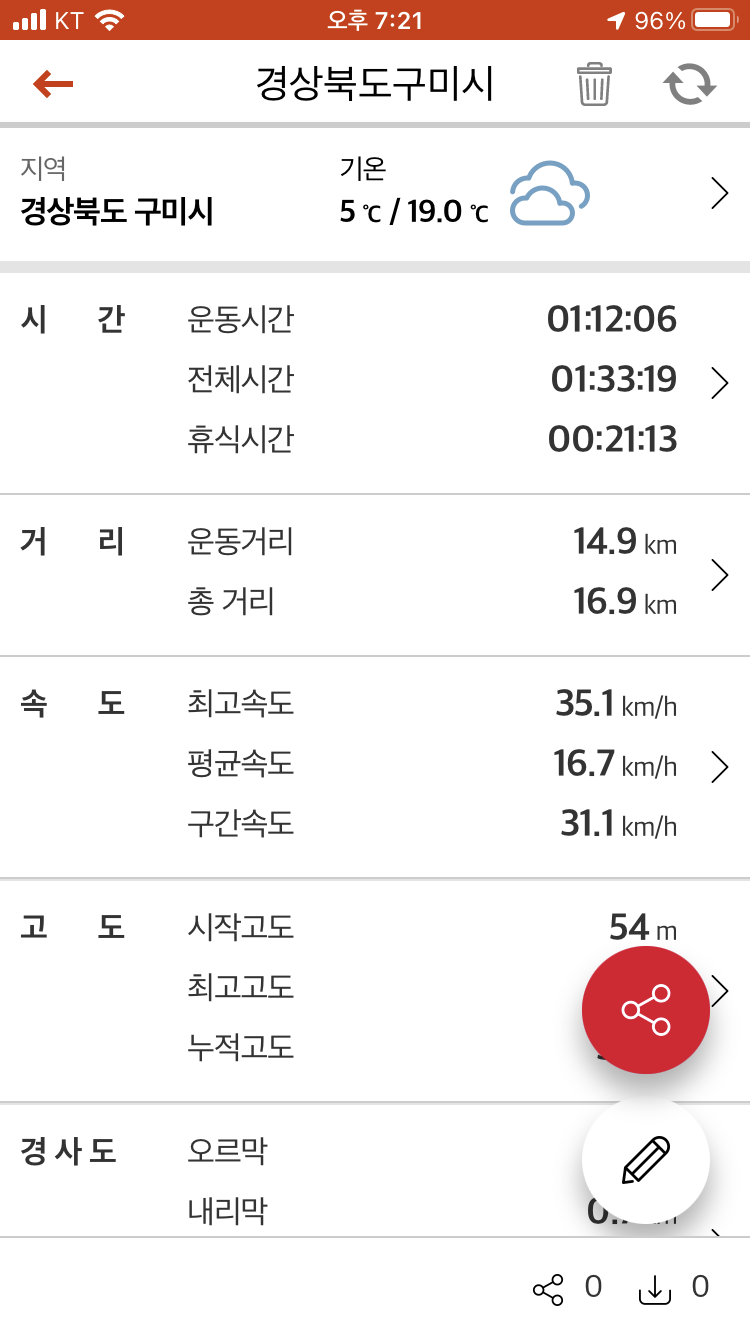Image resolution: width=750 pixels, height=1334 pixels.
Task: Go back using the red arrow
Action: 53,85
